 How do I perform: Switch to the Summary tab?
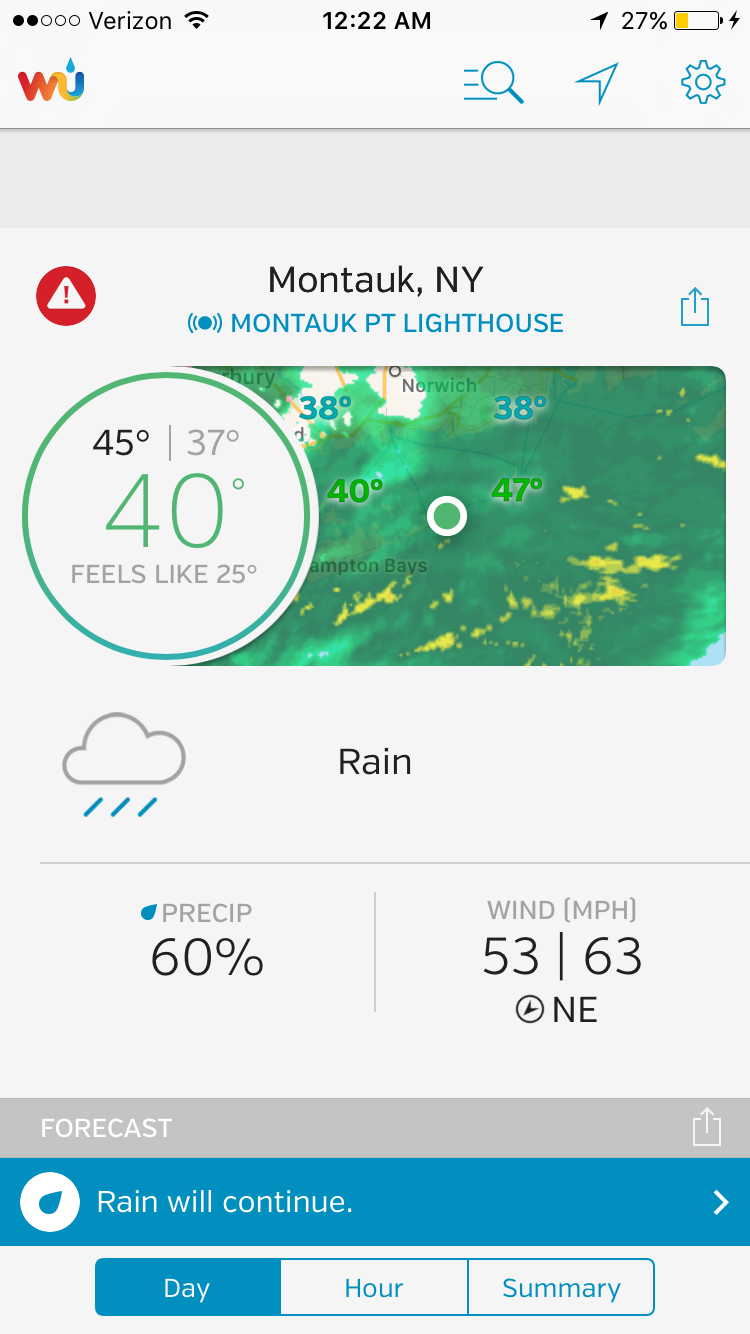coord(561,1287)
